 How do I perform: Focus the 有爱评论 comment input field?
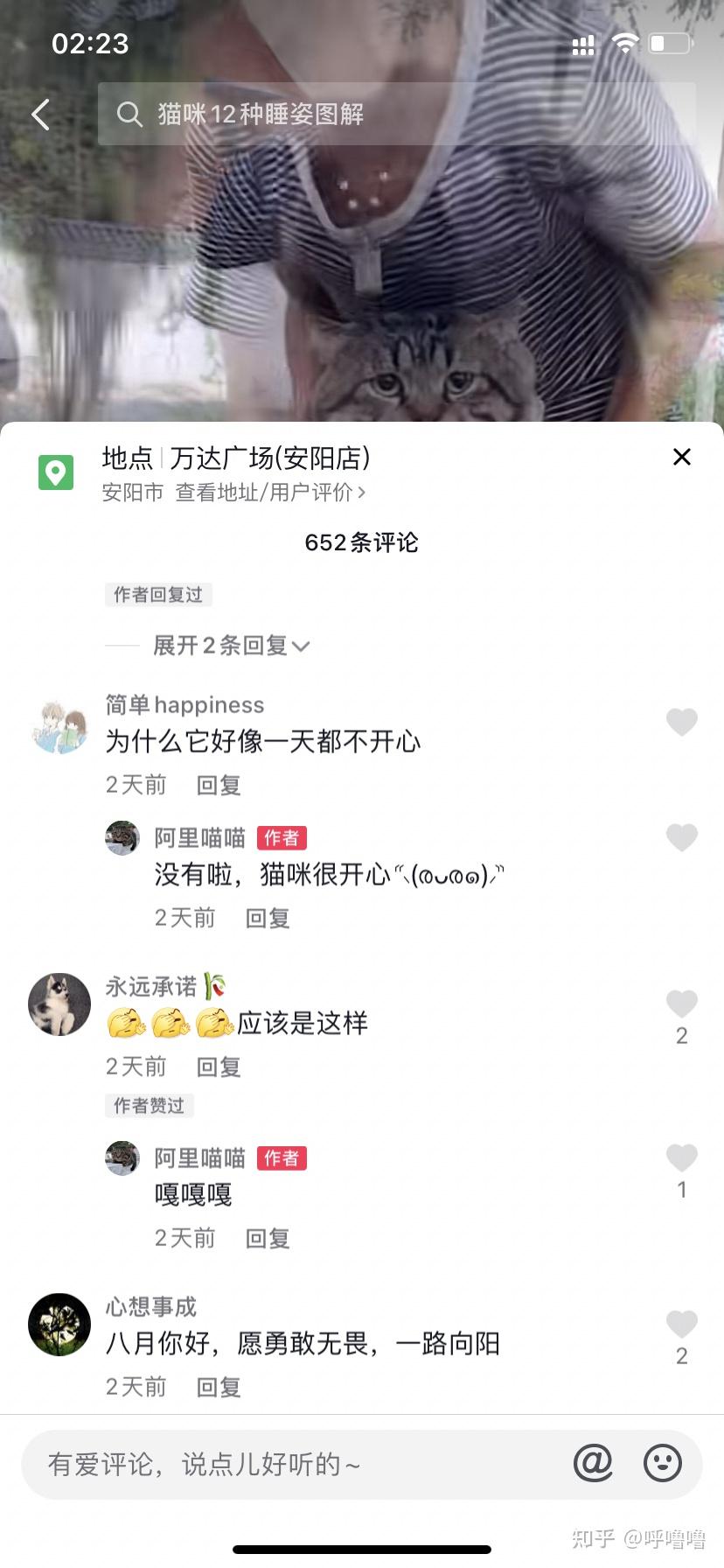point(289,1464)
